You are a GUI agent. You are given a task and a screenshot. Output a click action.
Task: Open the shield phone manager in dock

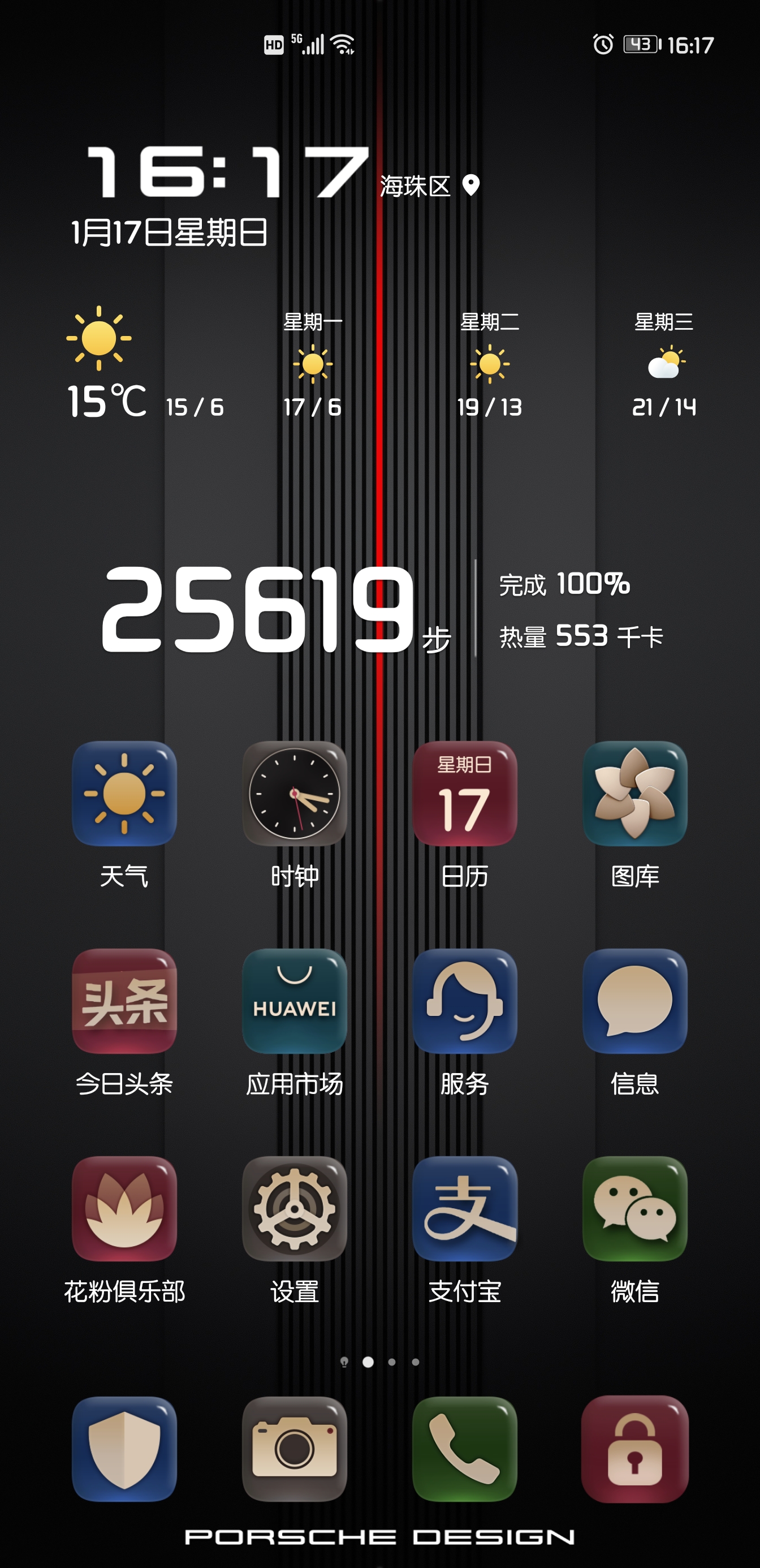point(124,1449)
